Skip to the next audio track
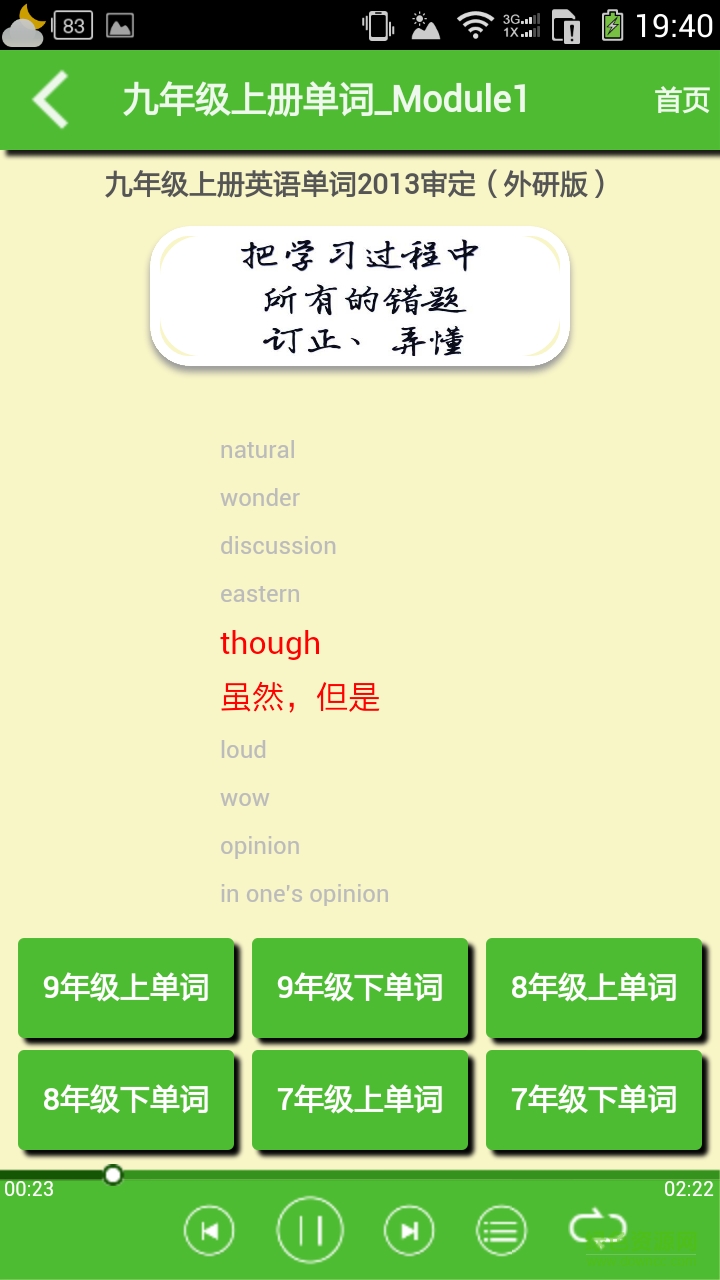720x1280 pixels. pos(410,1229)
